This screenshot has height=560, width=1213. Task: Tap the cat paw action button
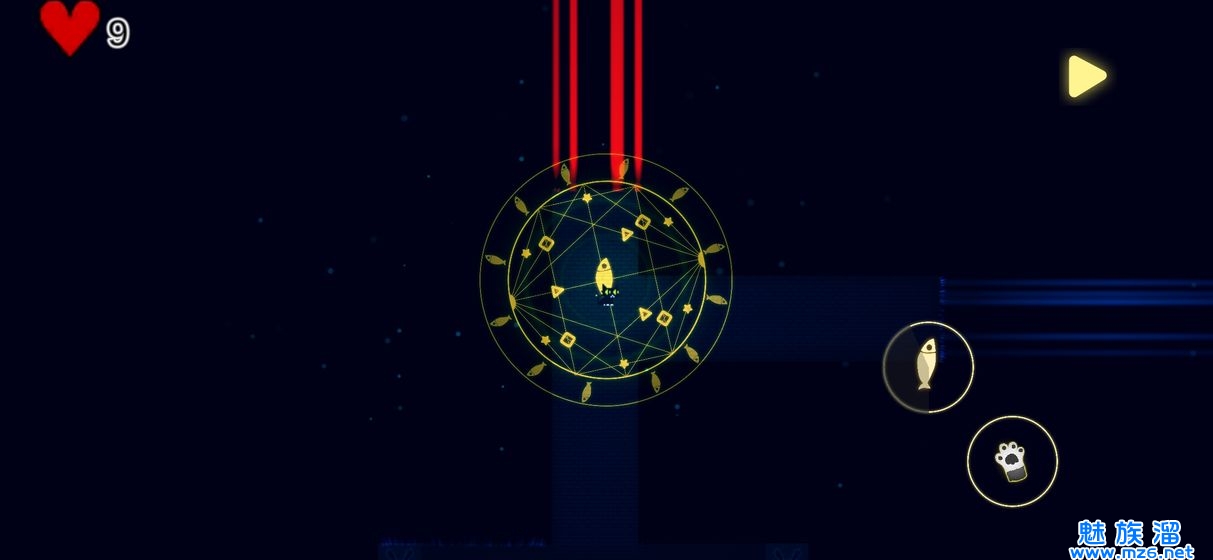click(1012, 461)
